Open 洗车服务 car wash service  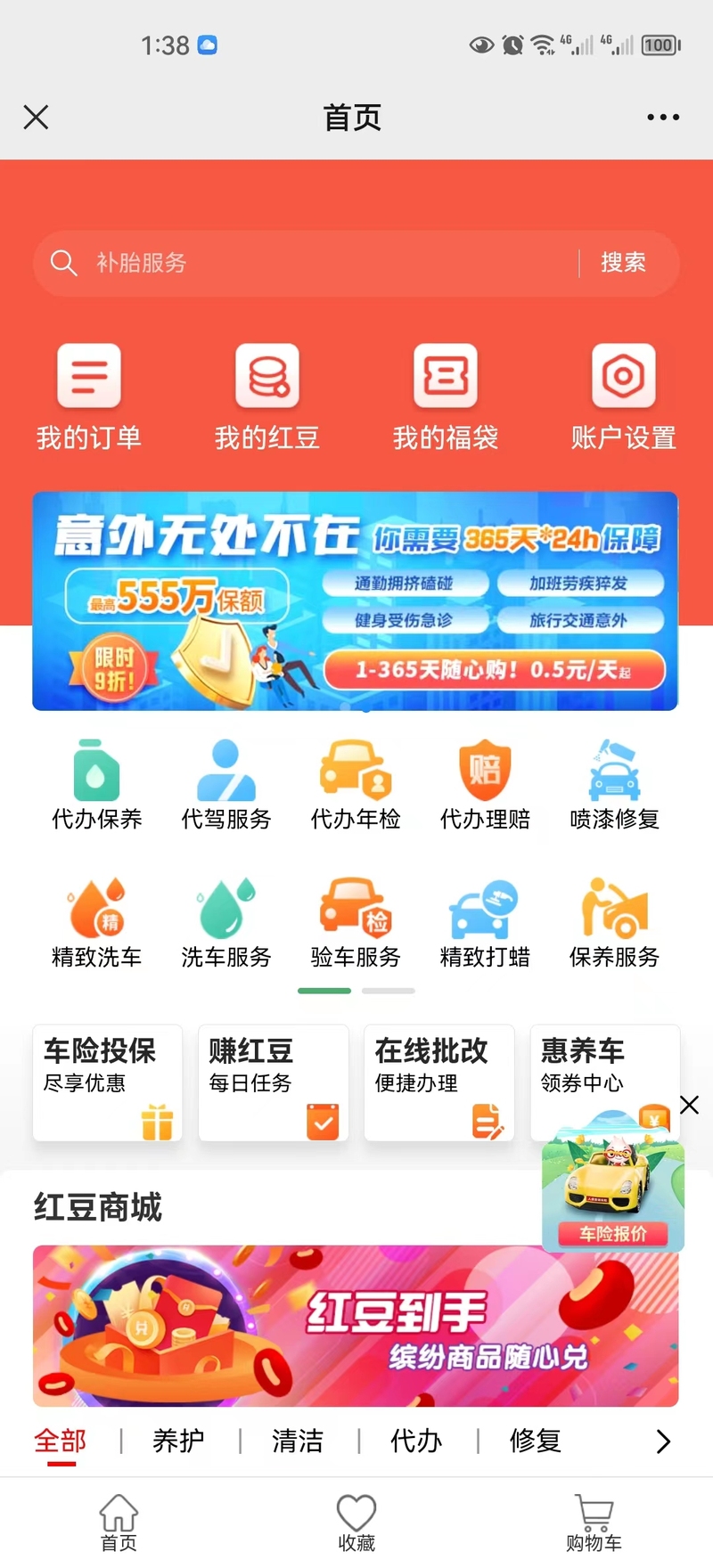226,921
